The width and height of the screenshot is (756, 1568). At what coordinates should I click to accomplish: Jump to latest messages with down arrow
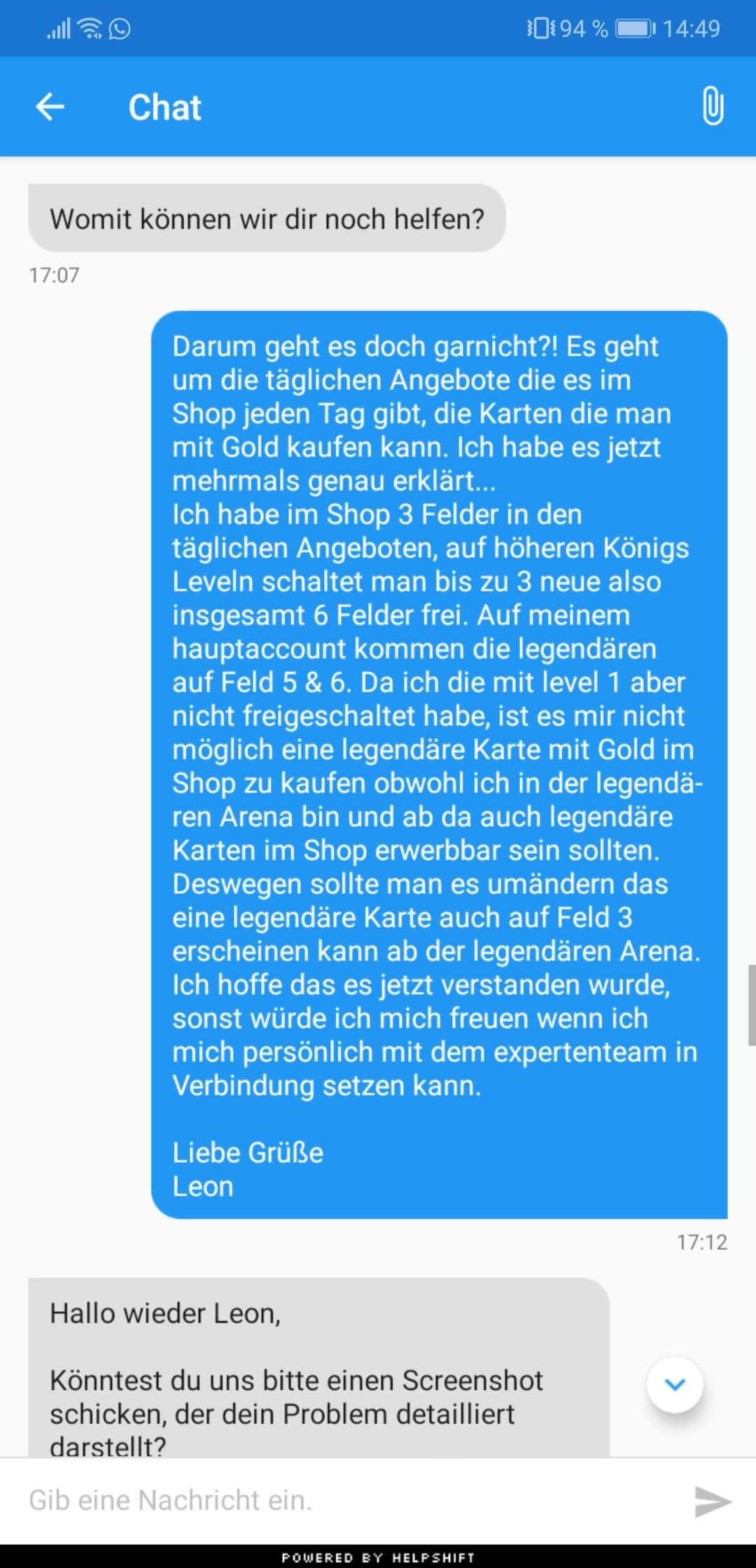pos(674,1384)
